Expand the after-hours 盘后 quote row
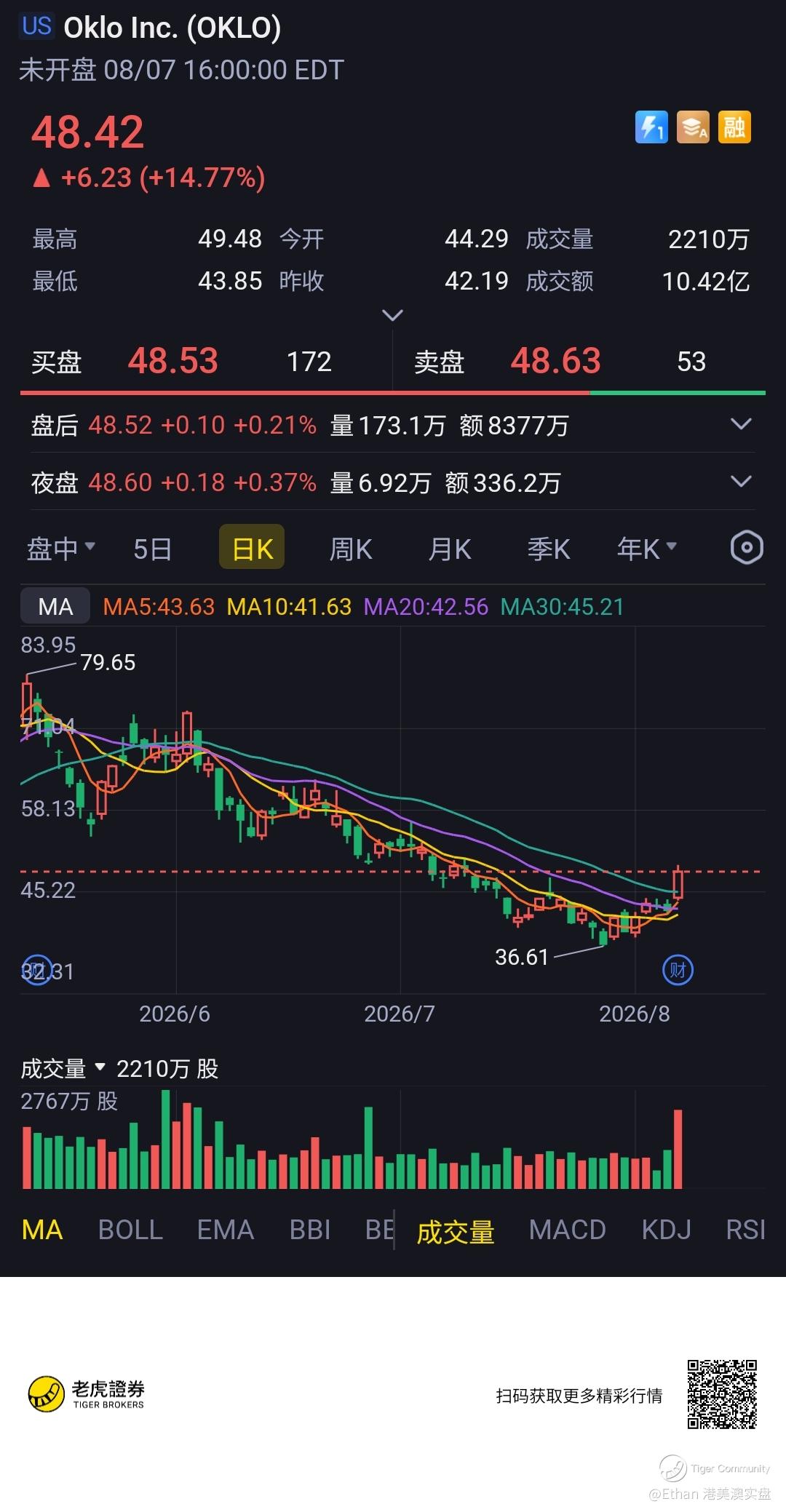 (x=740, y=424)
